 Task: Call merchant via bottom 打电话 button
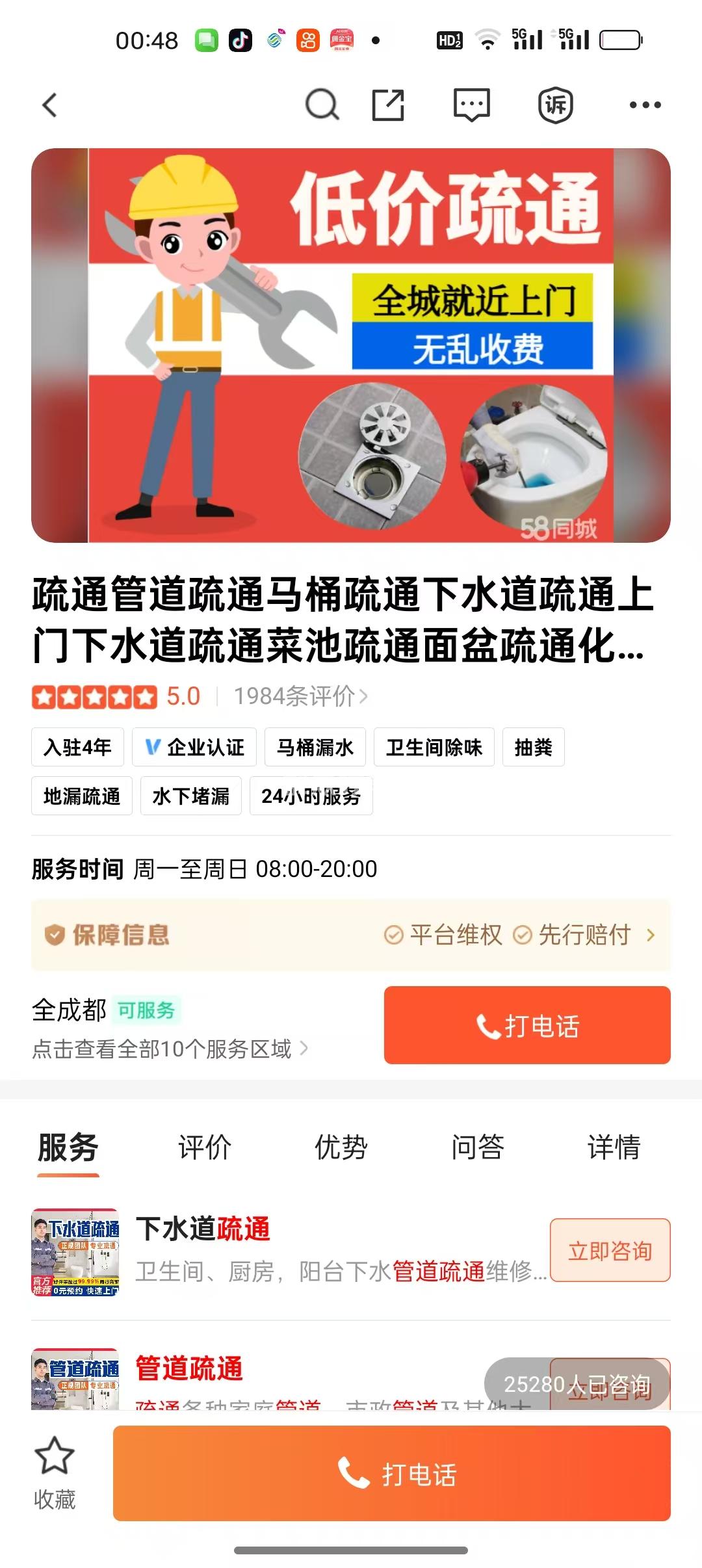point(392,1474)
